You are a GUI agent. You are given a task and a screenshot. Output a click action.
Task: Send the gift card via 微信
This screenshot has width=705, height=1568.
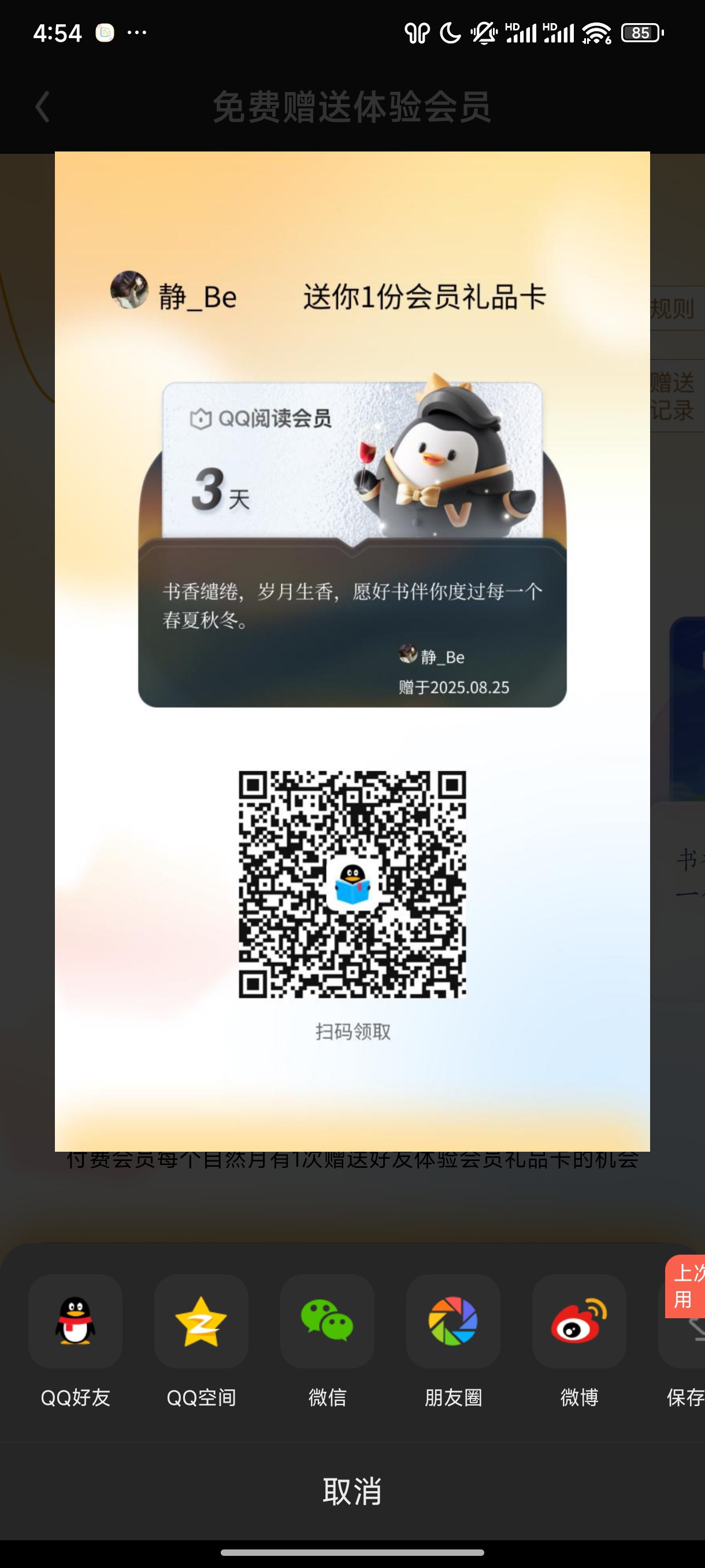[327, 1322]
